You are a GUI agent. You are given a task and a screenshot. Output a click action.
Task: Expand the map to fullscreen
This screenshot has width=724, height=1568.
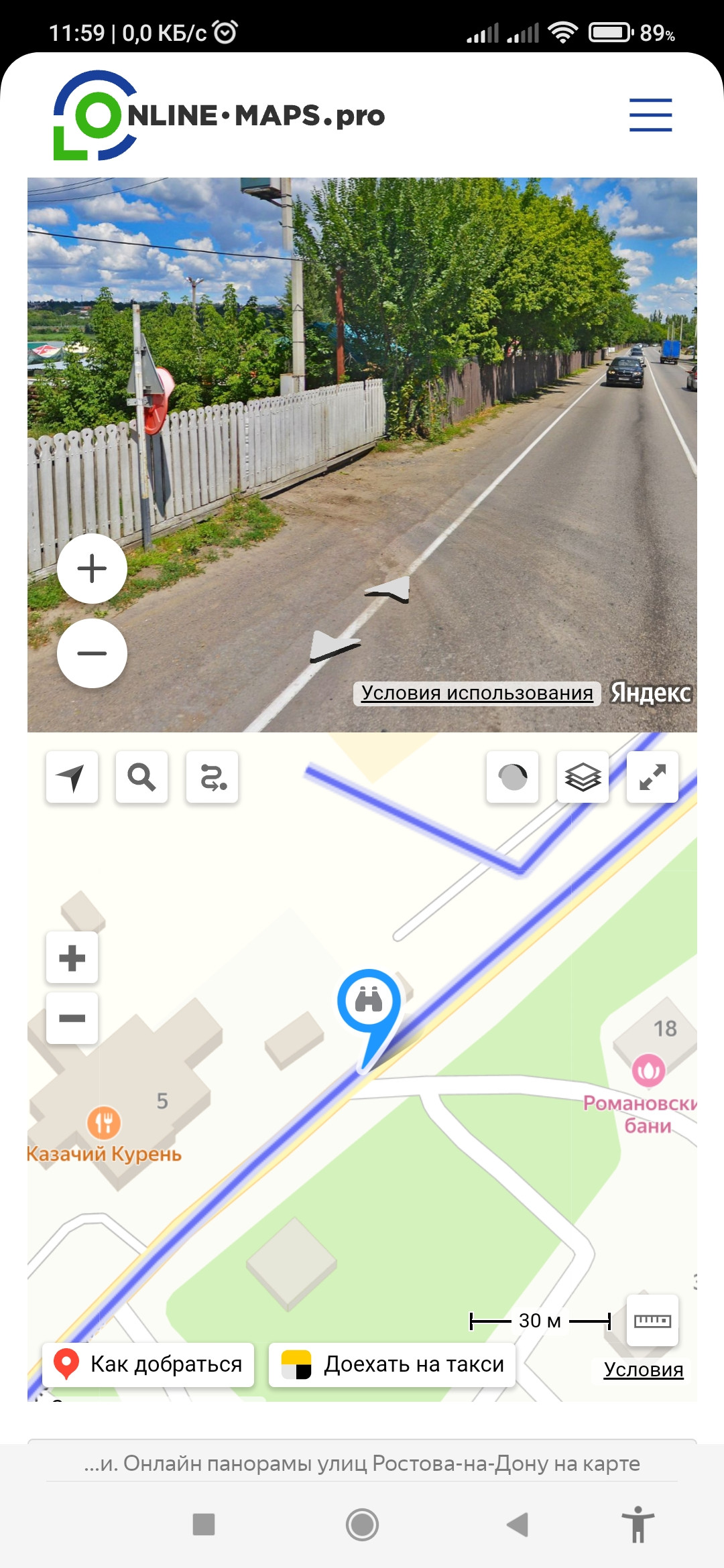652,777
